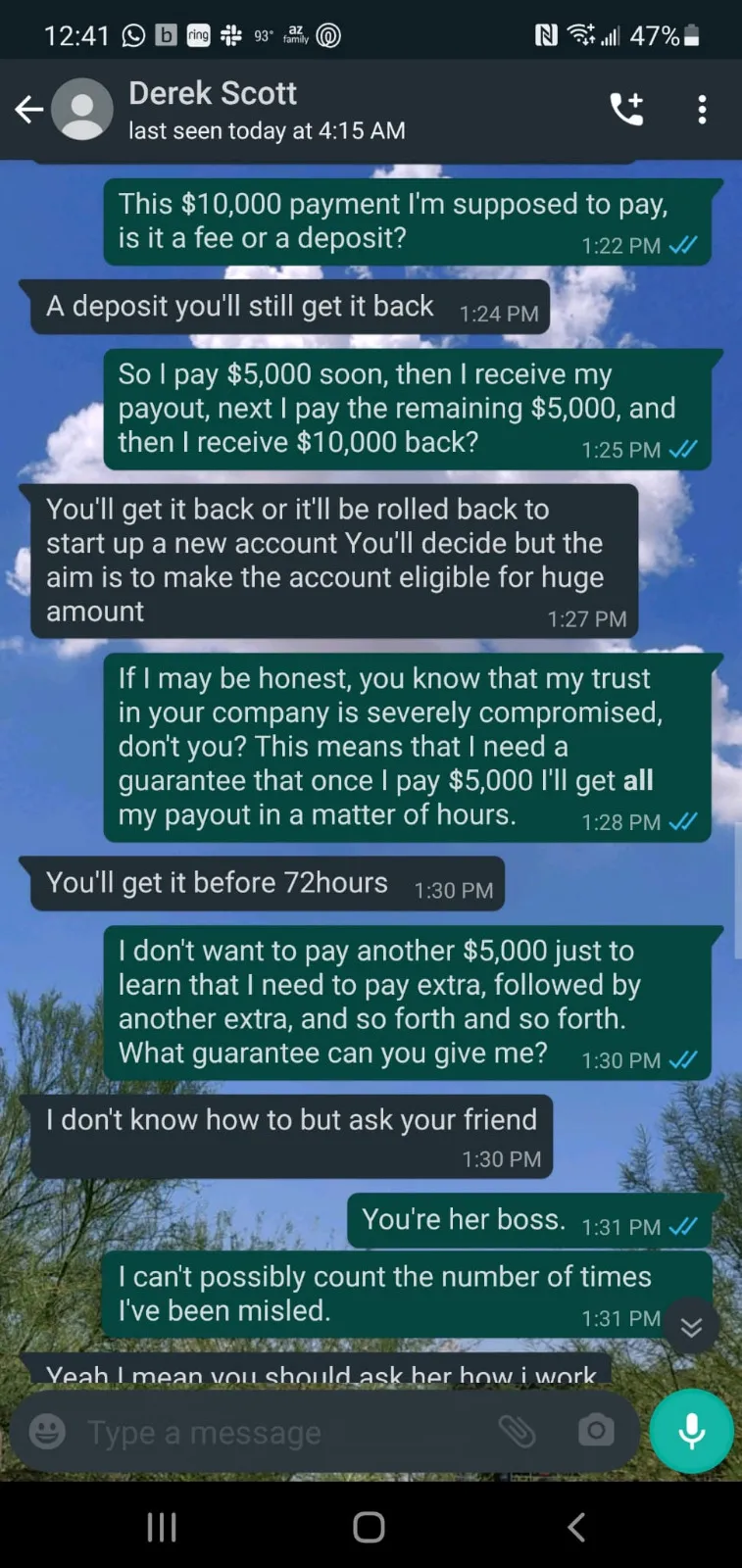742x1568 pixels.
Task: Open the emoji picker
Action: tap(48, 1432)
